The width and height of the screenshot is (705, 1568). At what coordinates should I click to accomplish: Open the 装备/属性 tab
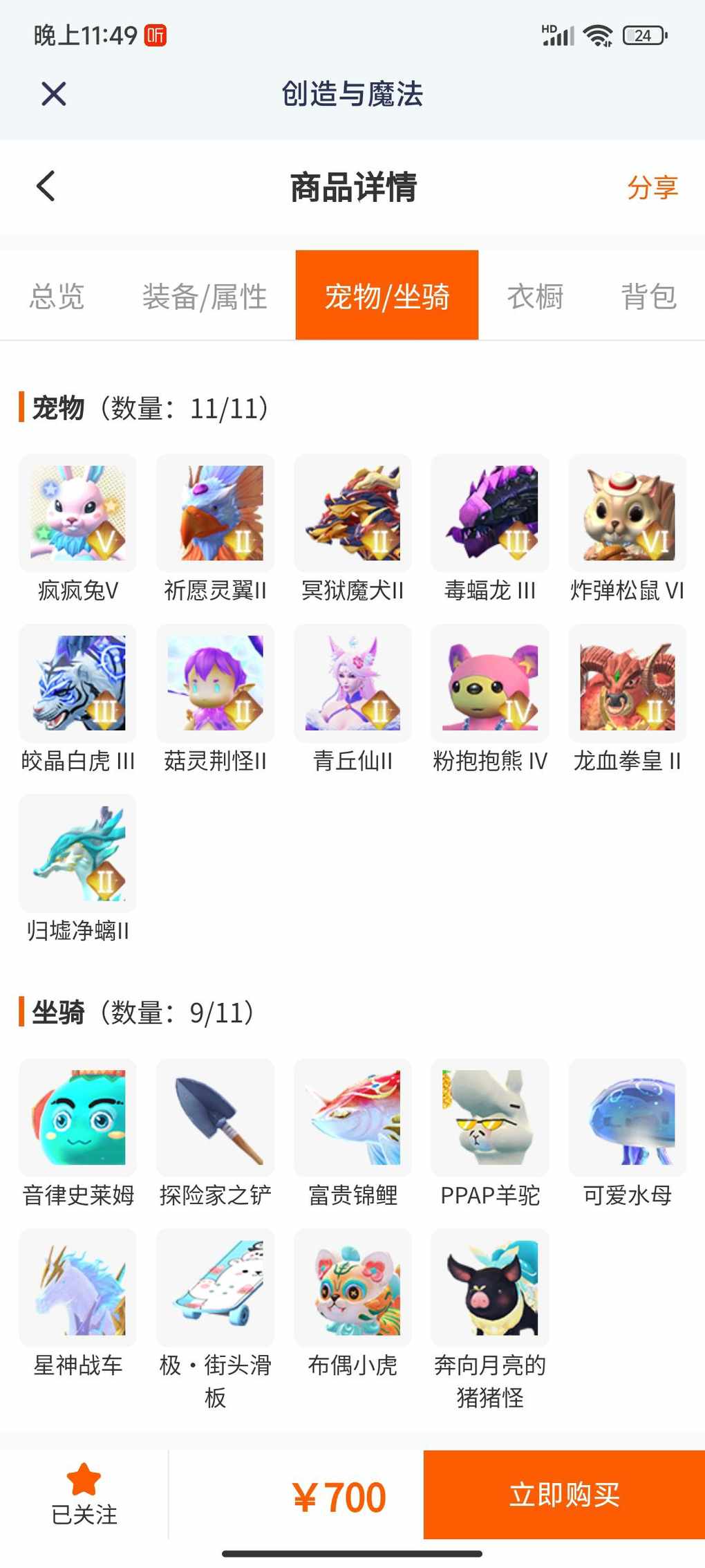point(205,296)
